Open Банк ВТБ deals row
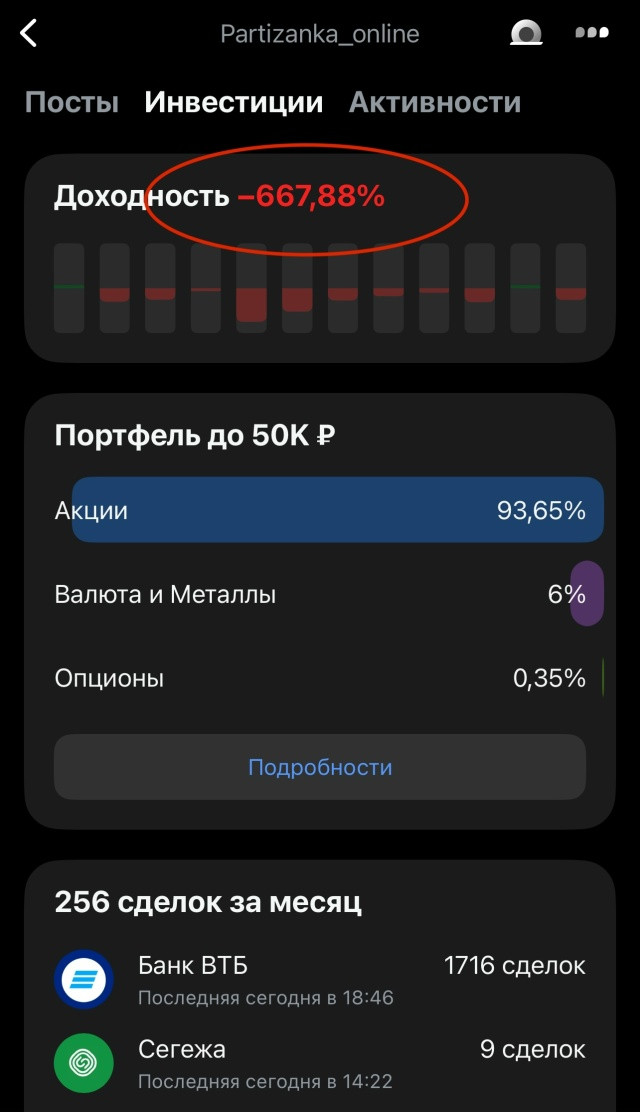The width and height of the screenshot is (640, 1112). point(320,980)
